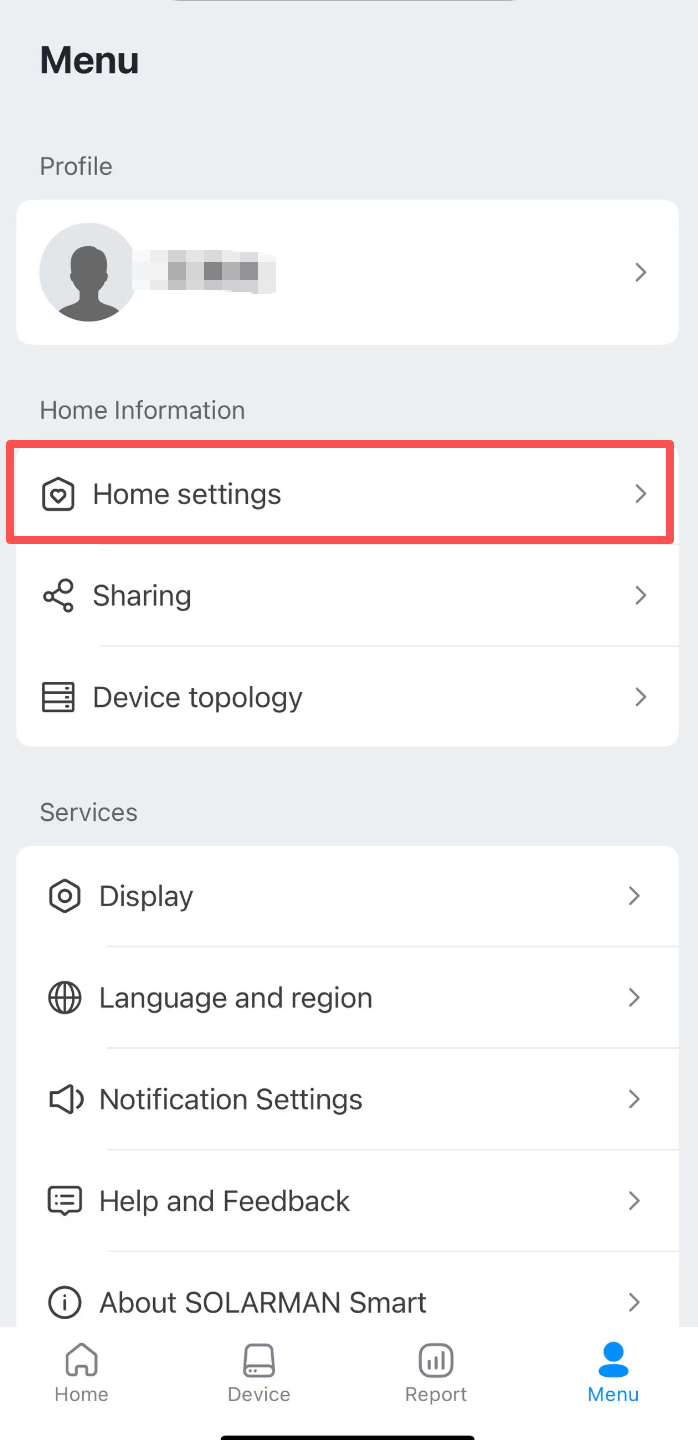View About SOLARMAN Smart

(x=347, y=1302)
